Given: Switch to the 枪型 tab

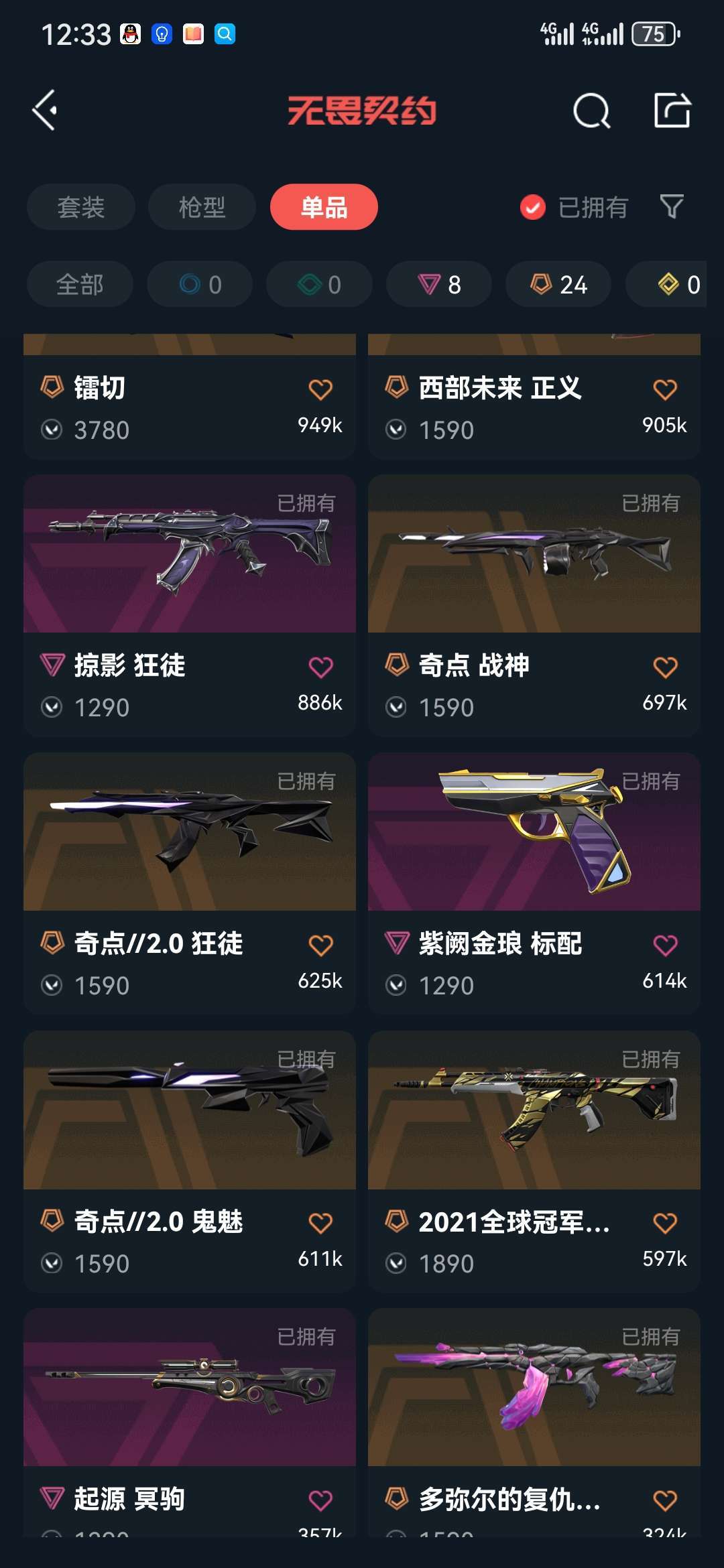Looking at the screenshot, I should 202,207.
